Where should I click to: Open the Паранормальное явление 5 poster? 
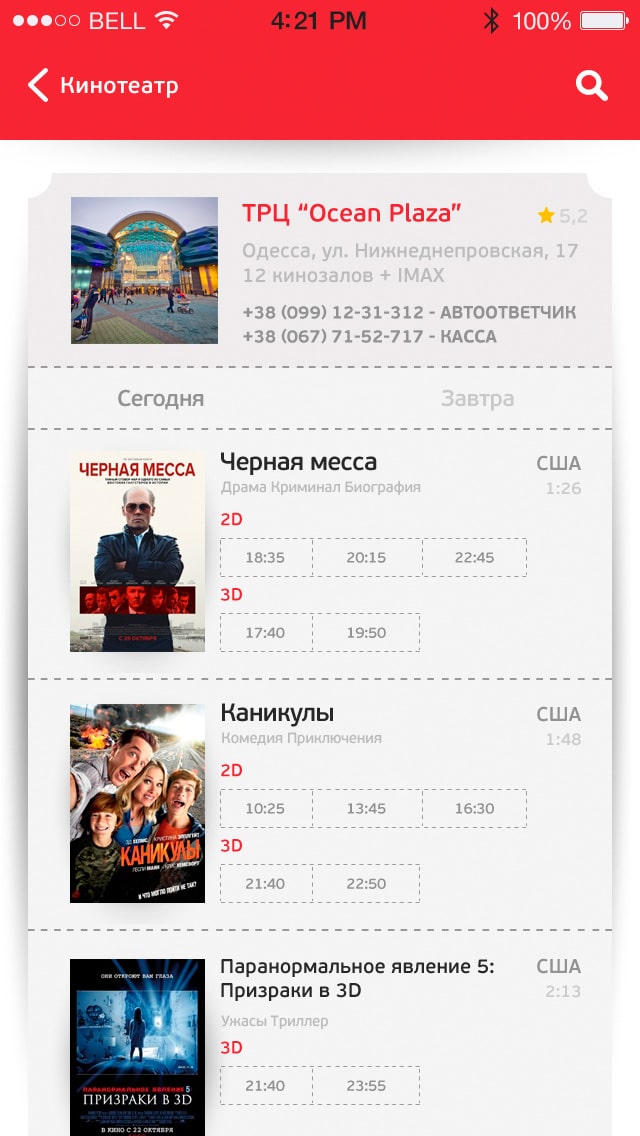(x=138, y=1048)
